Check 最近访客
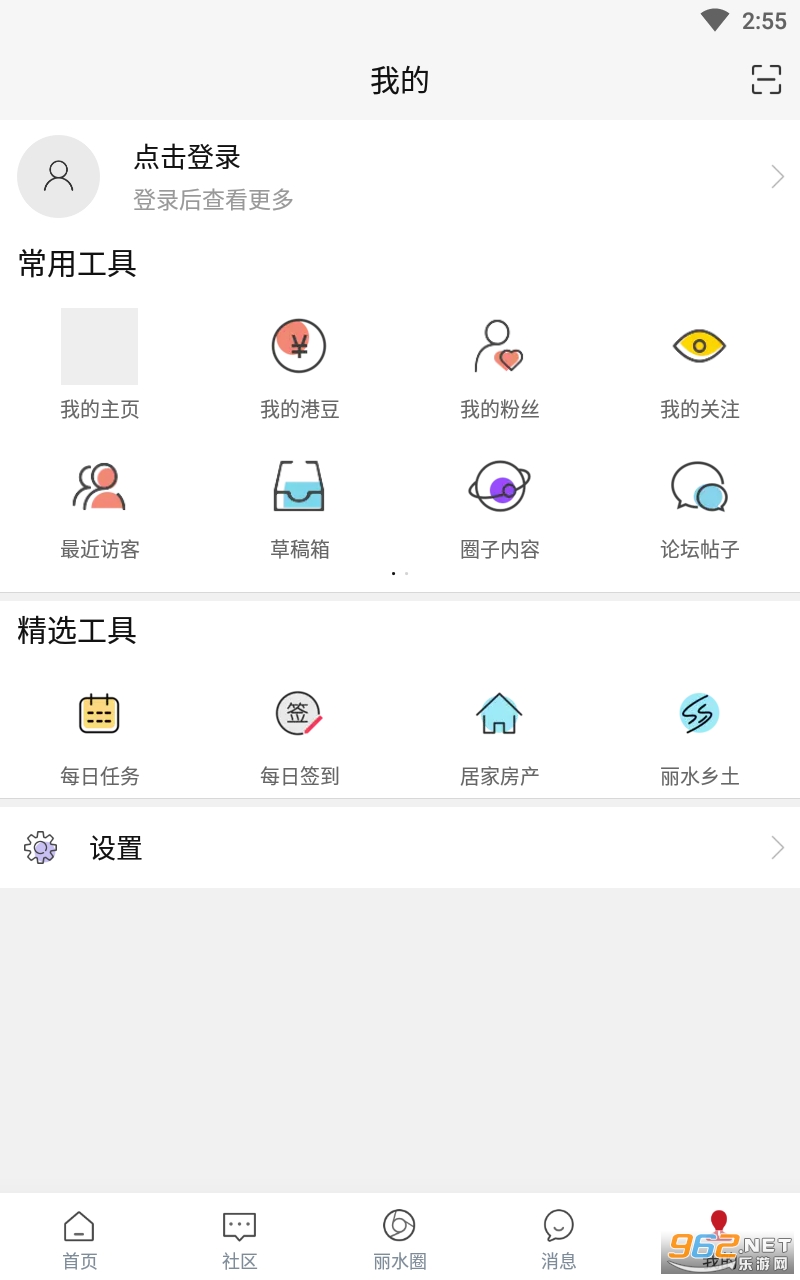Image resolution: width=800 pixels, height=1280 pixels. point(99,505)
